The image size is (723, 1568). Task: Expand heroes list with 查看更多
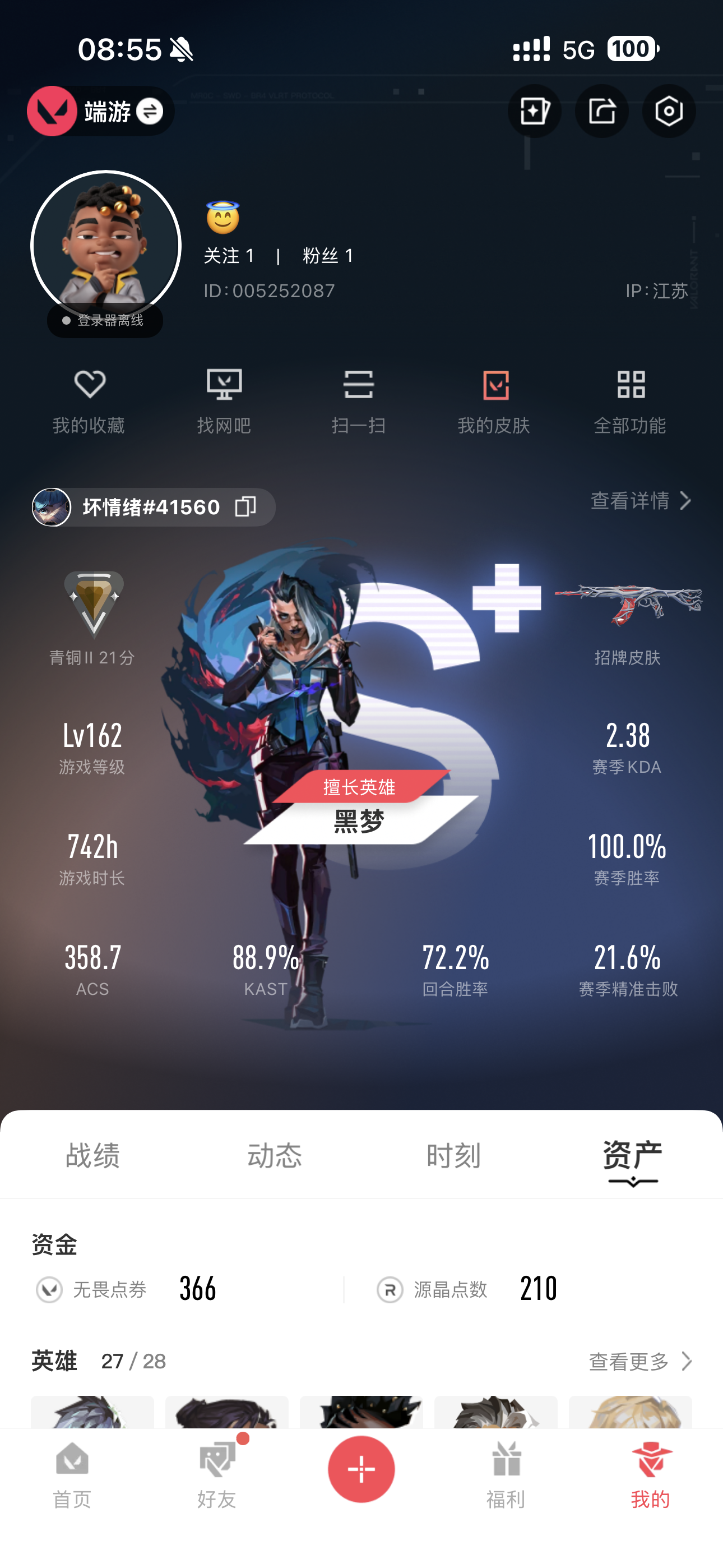[640, 1361]
